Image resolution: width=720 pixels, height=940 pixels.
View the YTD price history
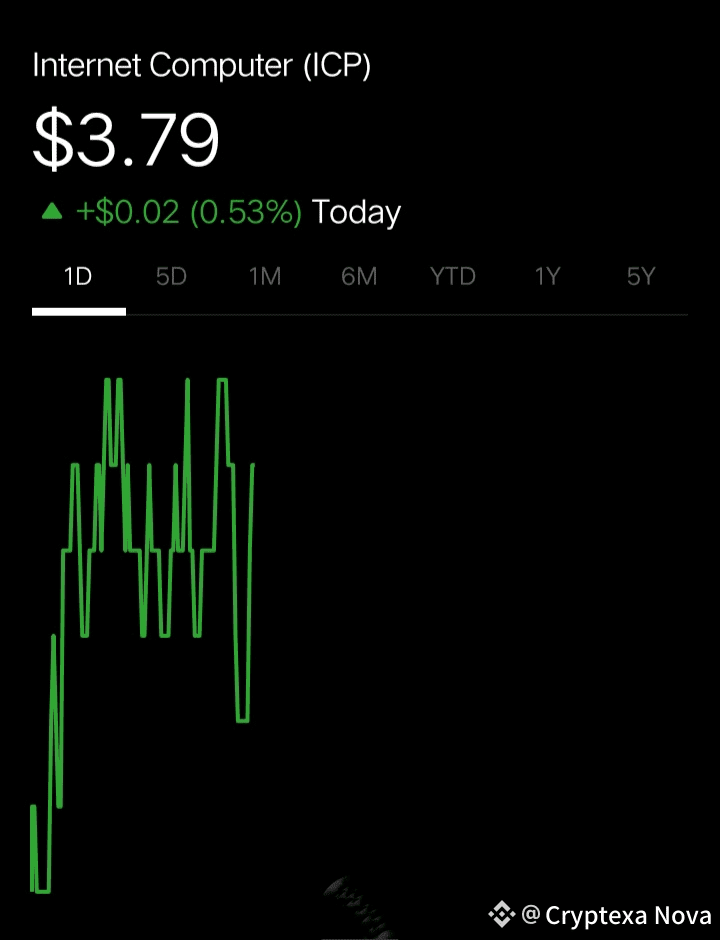[453, 277]
